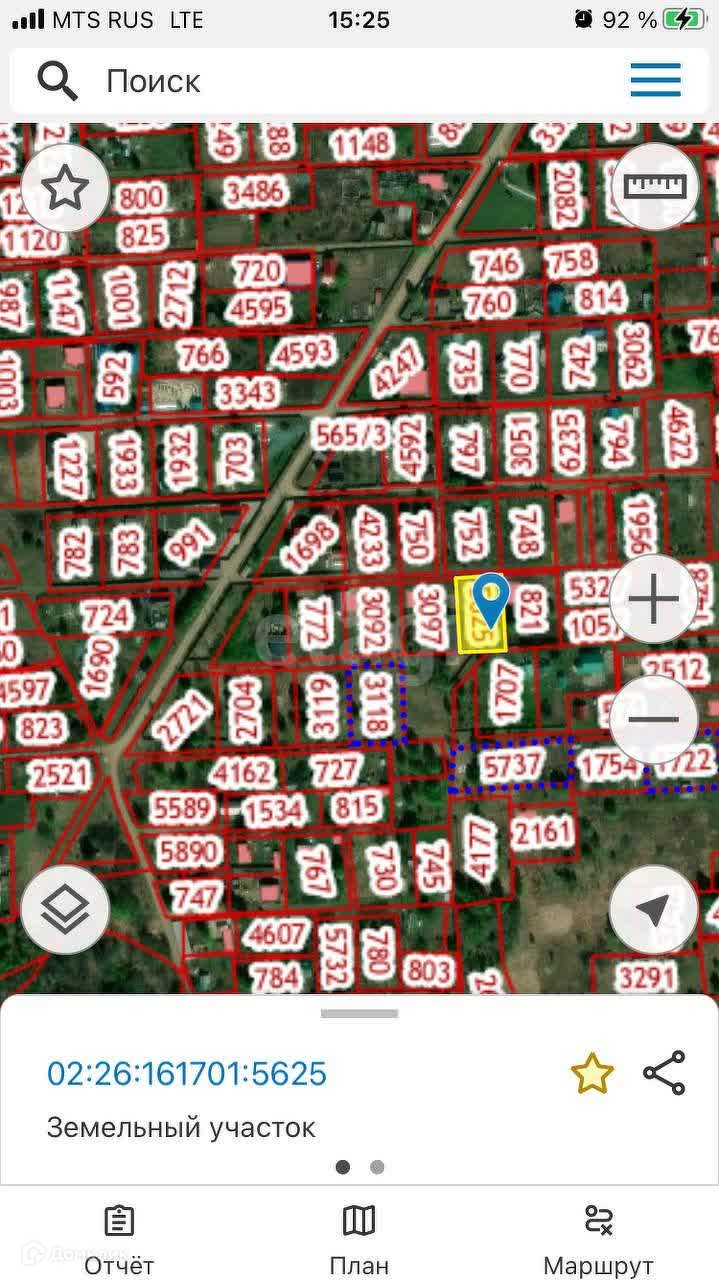Viewport: 719px width, 1280px height.
Task: Open the Поиск search field
Action: (300, 81)
